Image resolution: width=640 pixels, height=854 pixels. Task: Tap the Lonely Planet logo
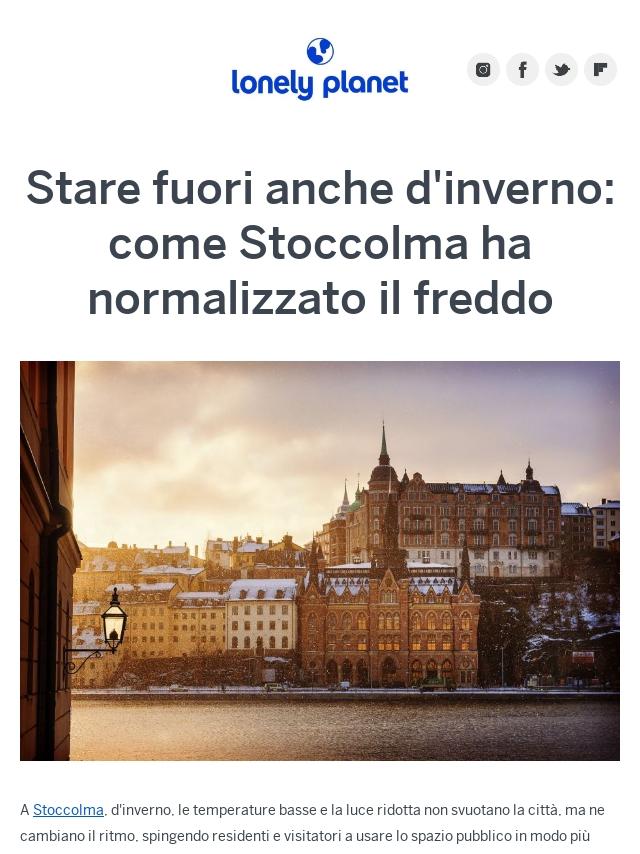pos(320,69)
